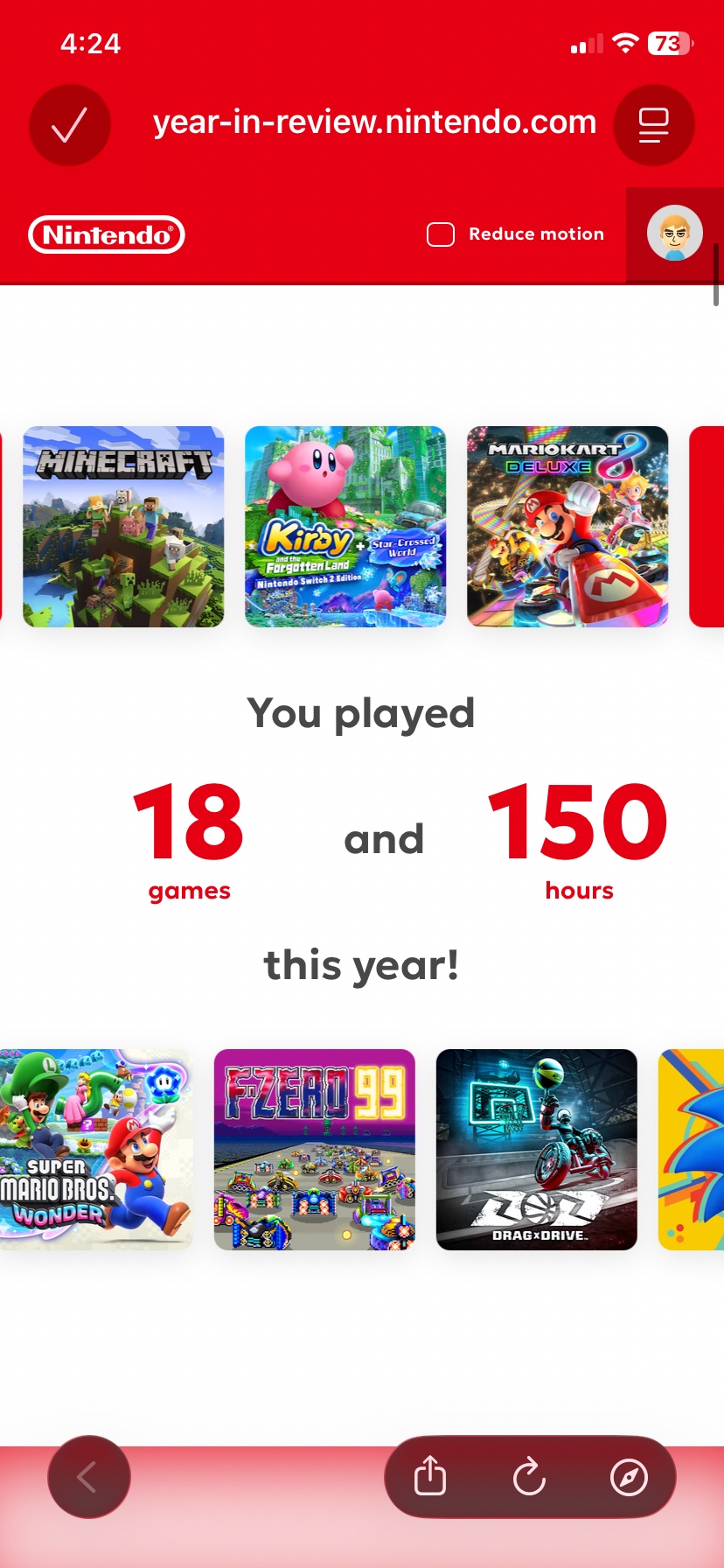Image resolution: width=724 pixels, height=1568 pixels.
Task: Open the compass browser icon
Action: [629, 1477]
